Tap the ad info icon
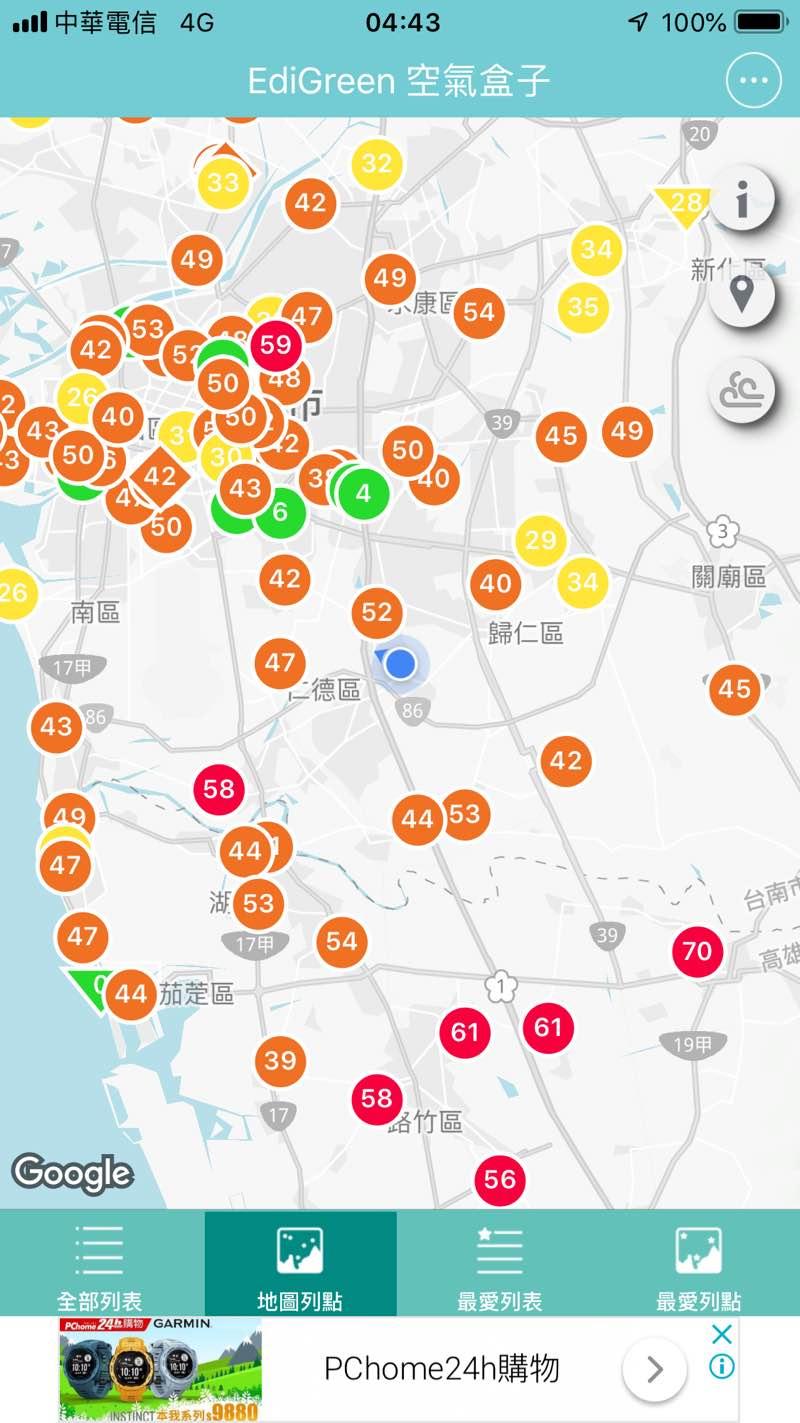 point(722,1366)
